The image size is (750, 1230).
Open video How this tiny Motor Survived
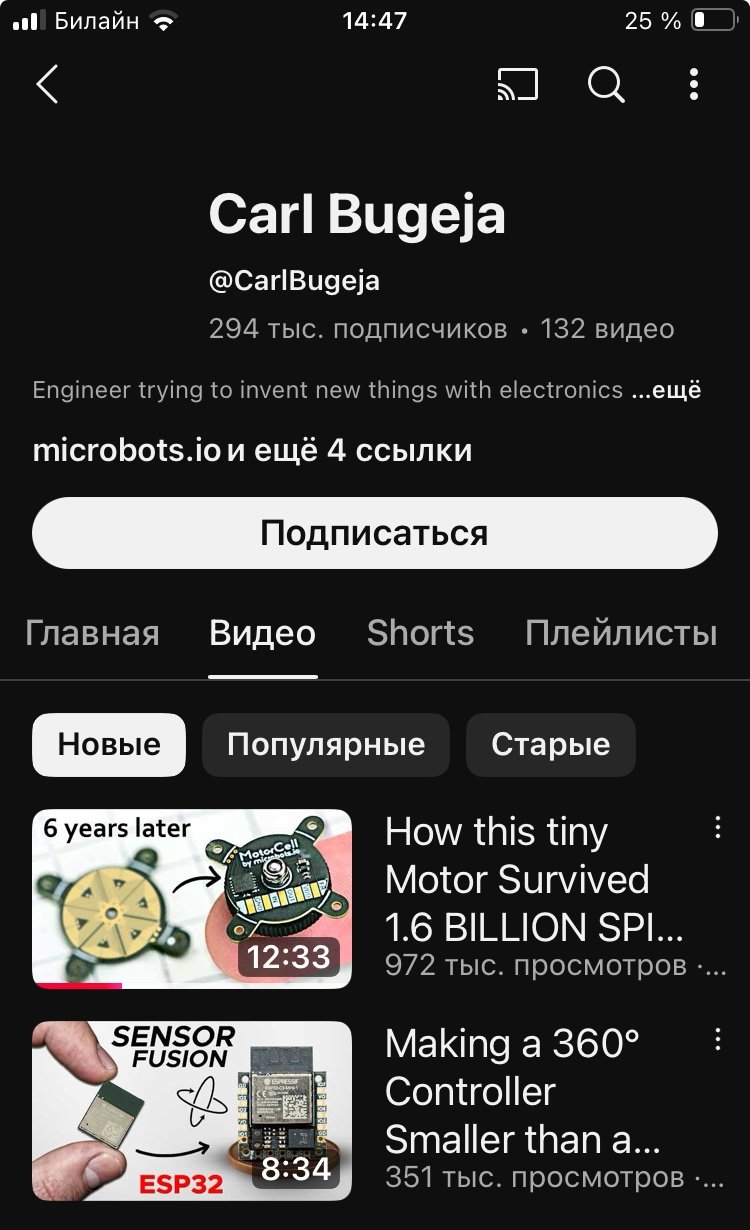pyautogui.click(x=192, y=898)
